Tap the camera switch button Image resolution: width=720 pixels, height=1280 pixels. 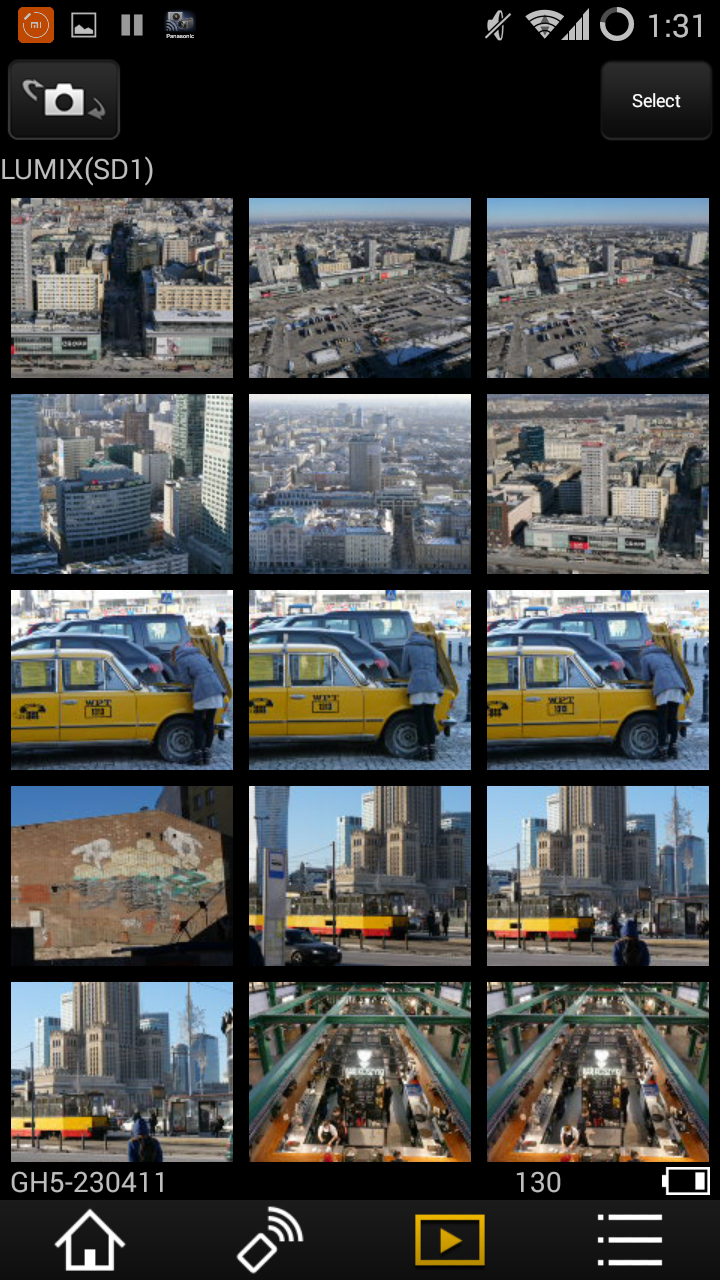point(64,100)
